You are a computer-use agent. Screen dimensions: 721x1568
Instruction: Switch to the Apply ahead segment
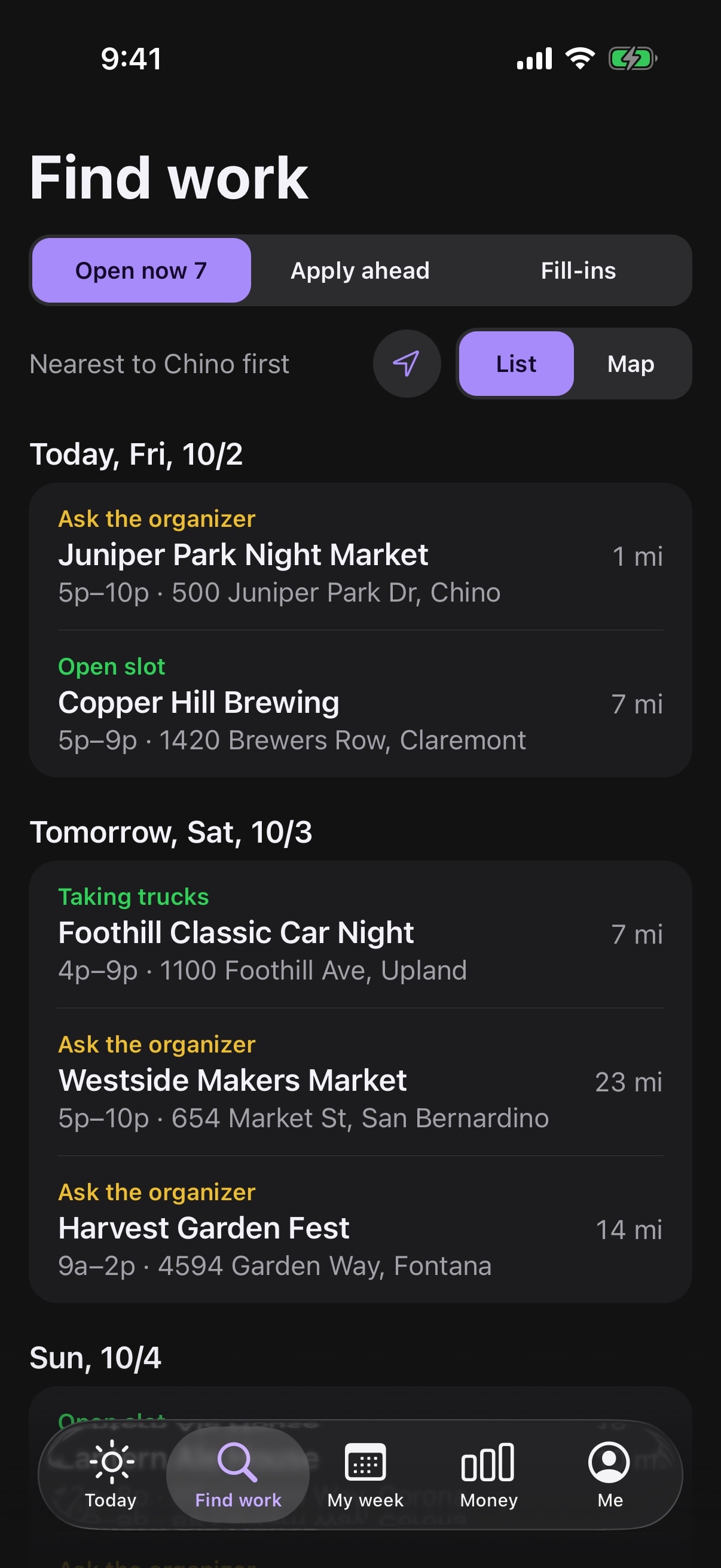tap(360, 270)
